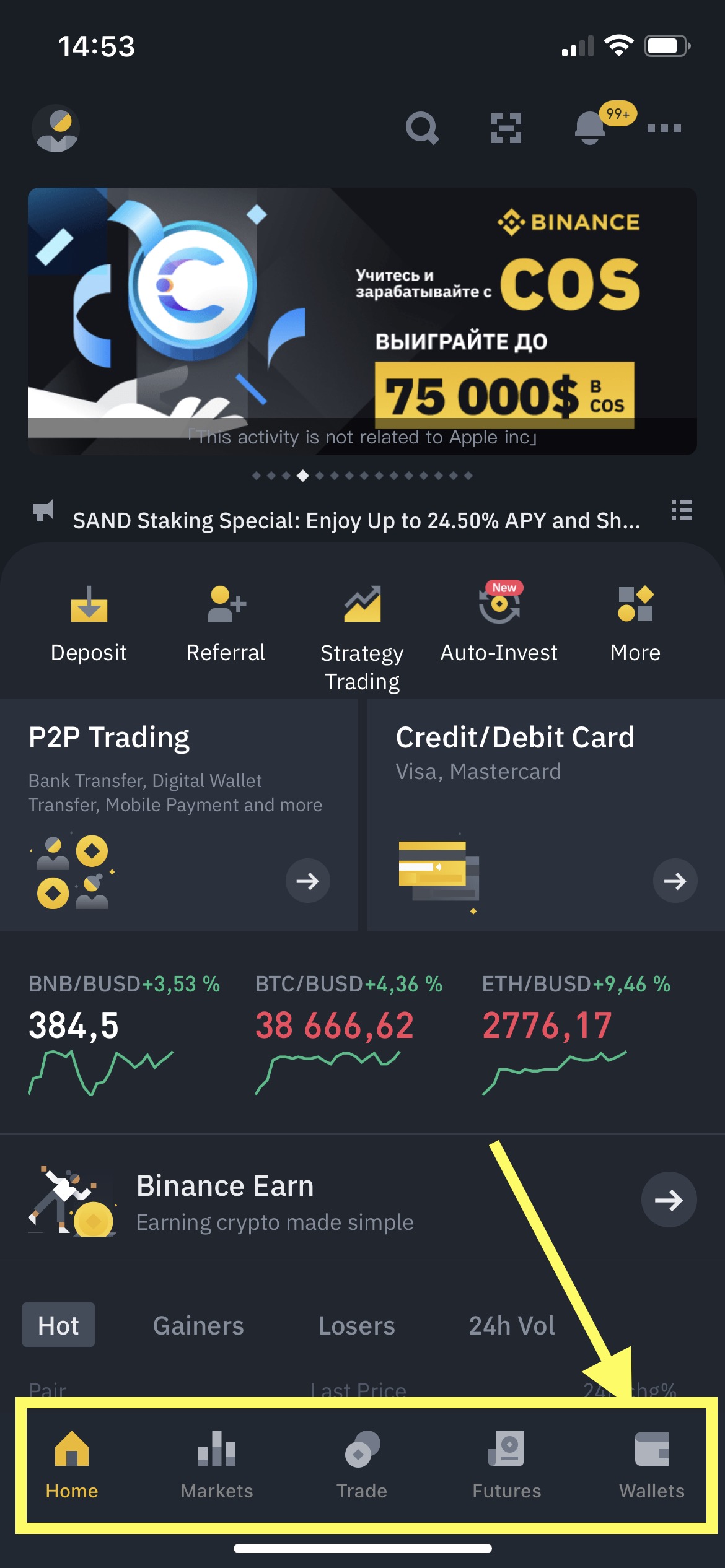The width and height of the screenshot is (725, 1568).
Task: Open the Referral shortcut
Action: (x=226, y=624)
